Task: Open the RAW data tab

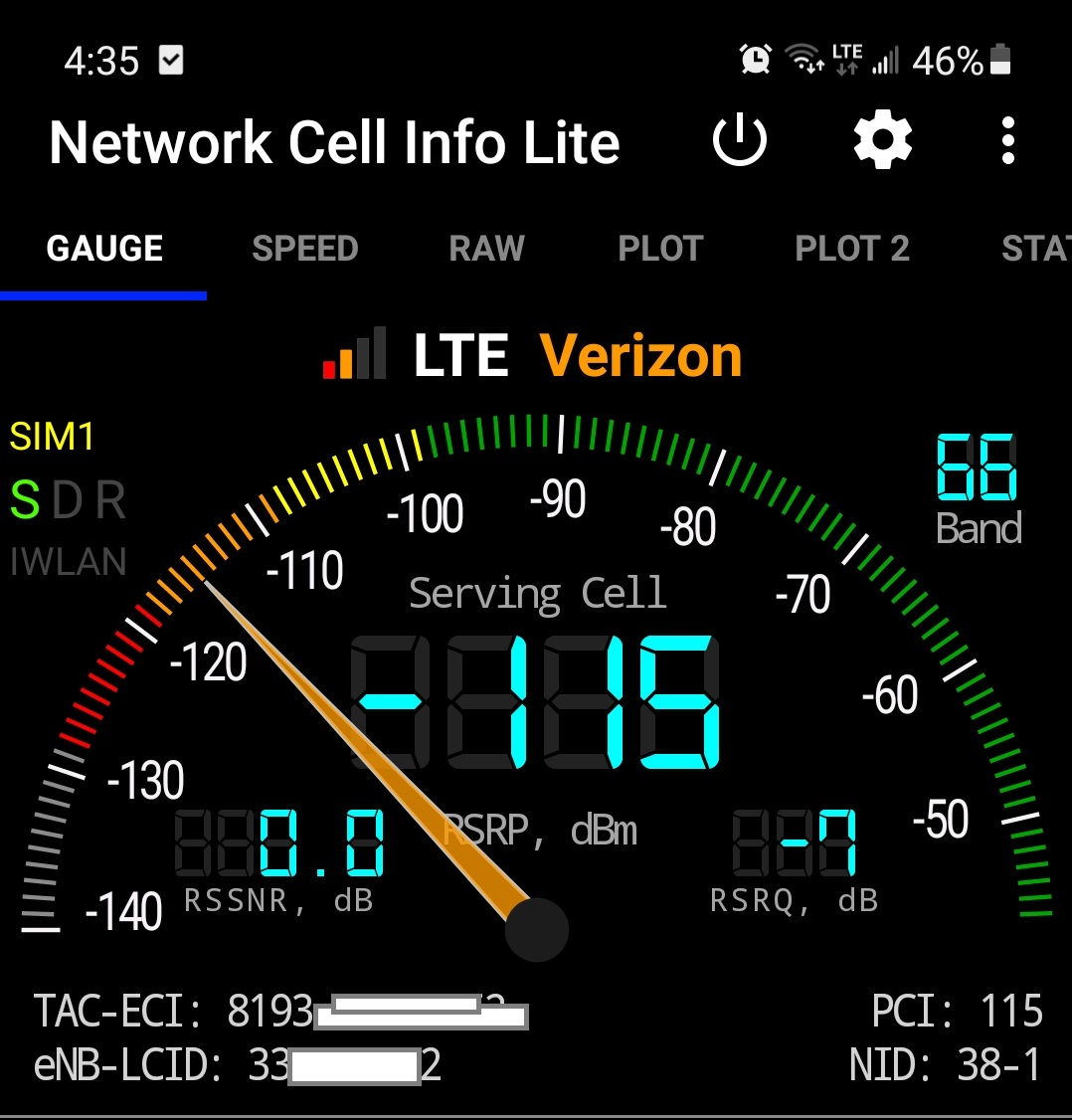Action: (x=486, y=249)
